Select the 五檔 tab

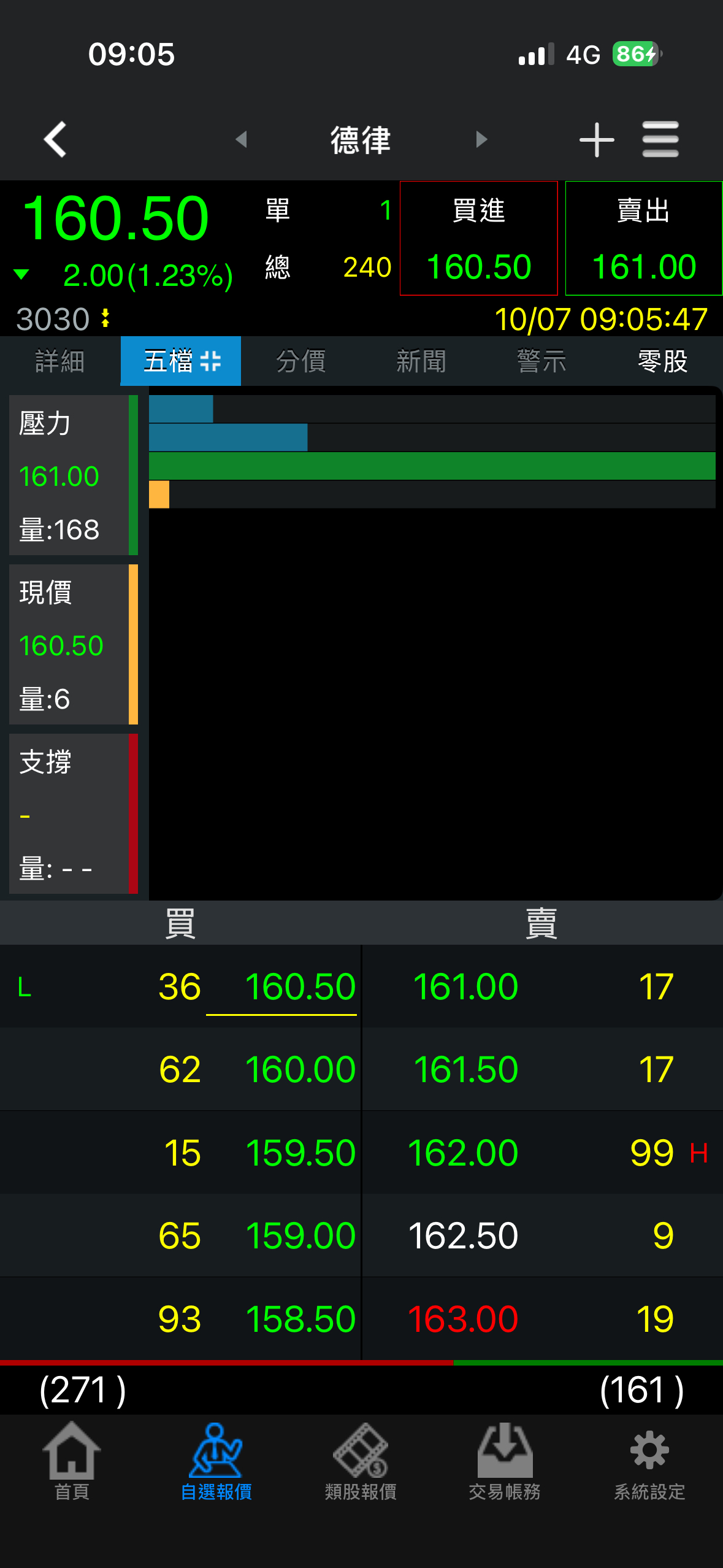pos(181,361)
